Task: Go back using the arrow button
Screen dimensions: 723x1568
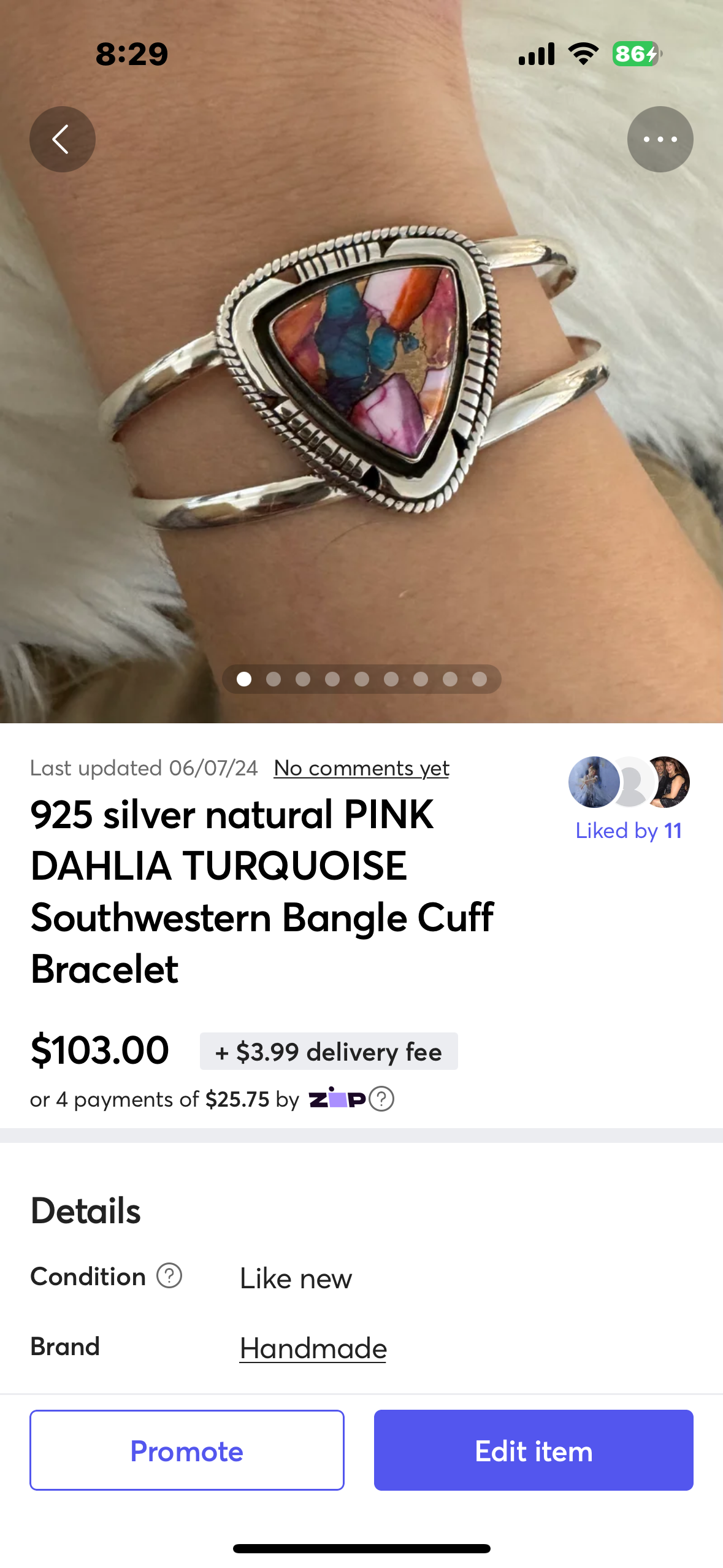Action: (x=62, y=139)
